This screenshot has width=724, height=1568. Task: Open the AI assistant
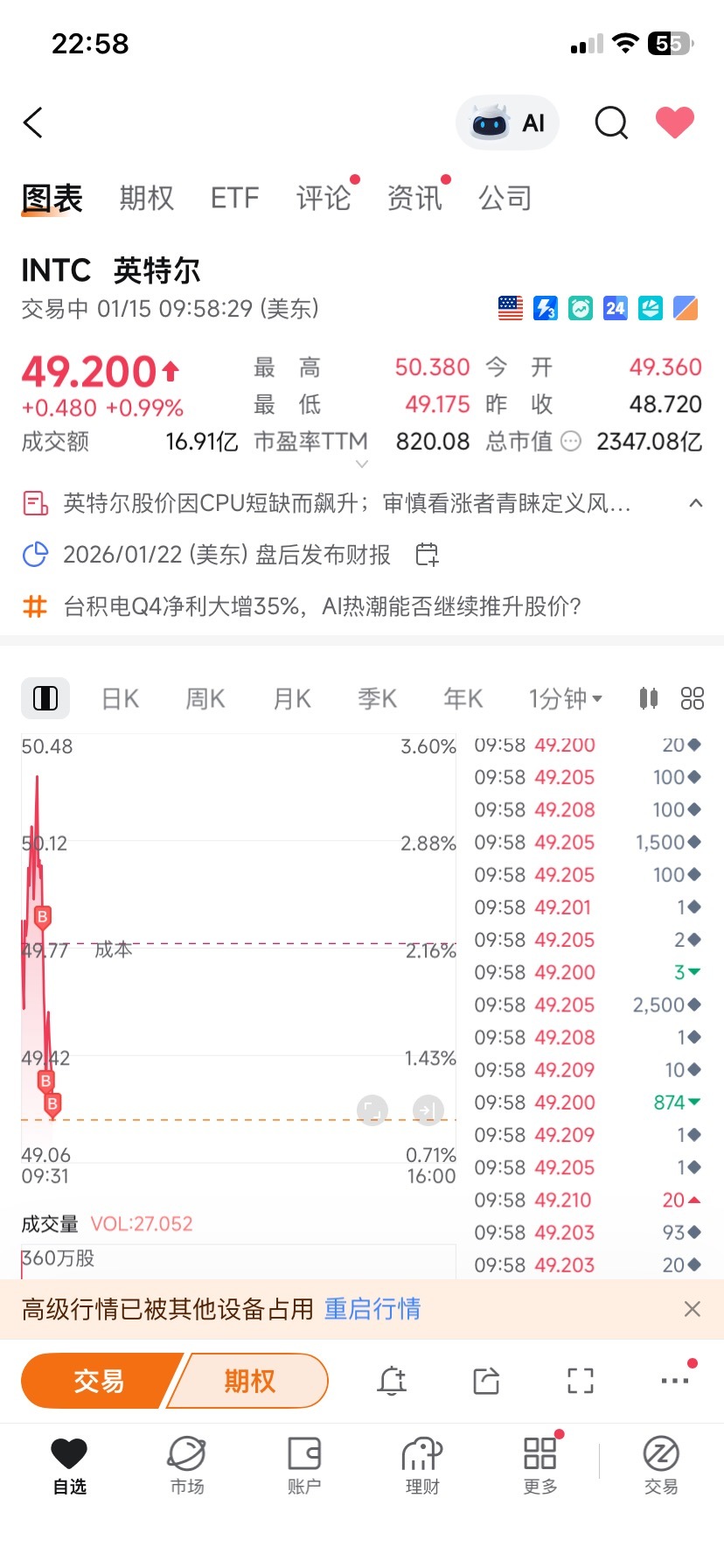pyautogui.click(x=508, y=122)
